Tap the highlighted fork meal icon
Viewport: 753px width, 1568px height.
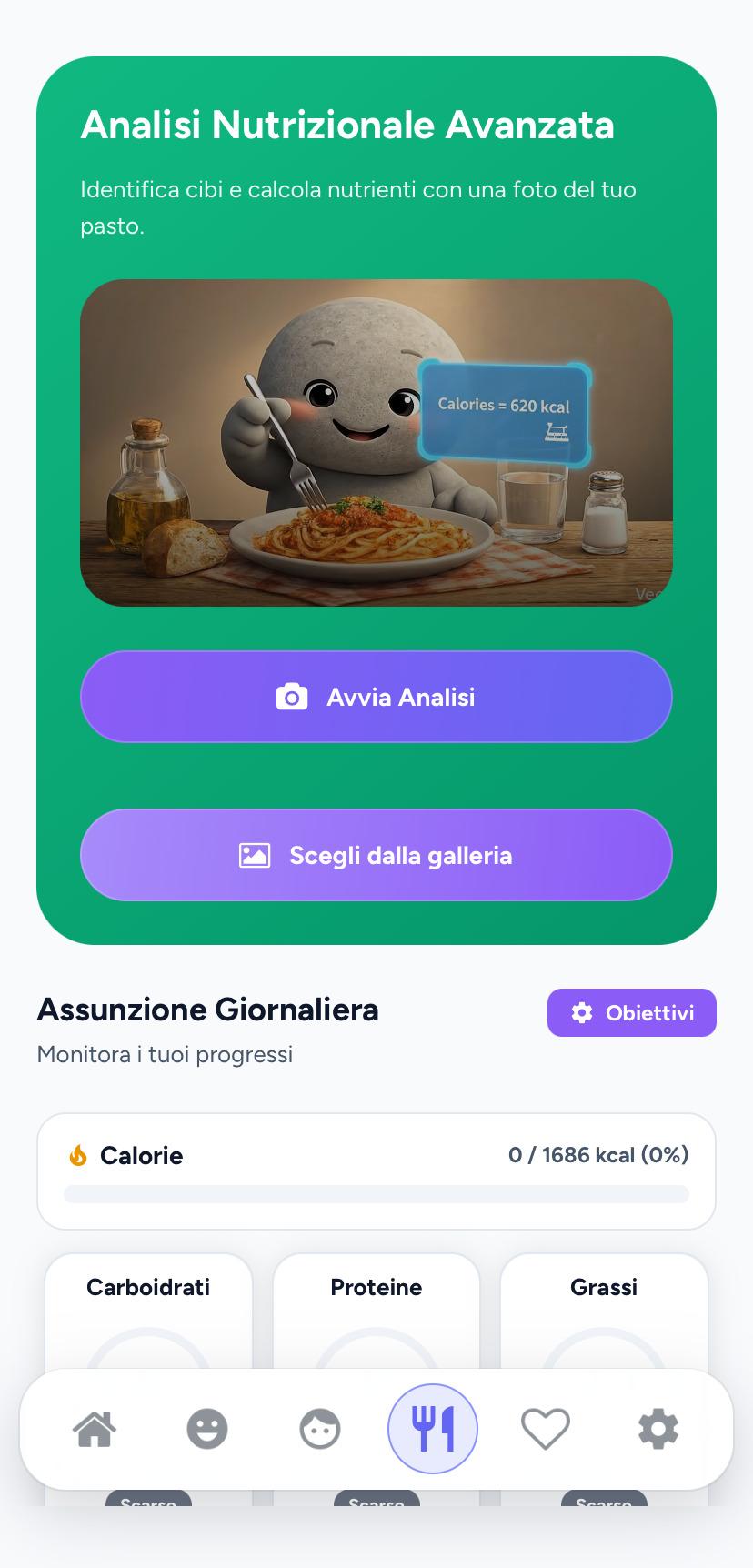pos(433,1428)
